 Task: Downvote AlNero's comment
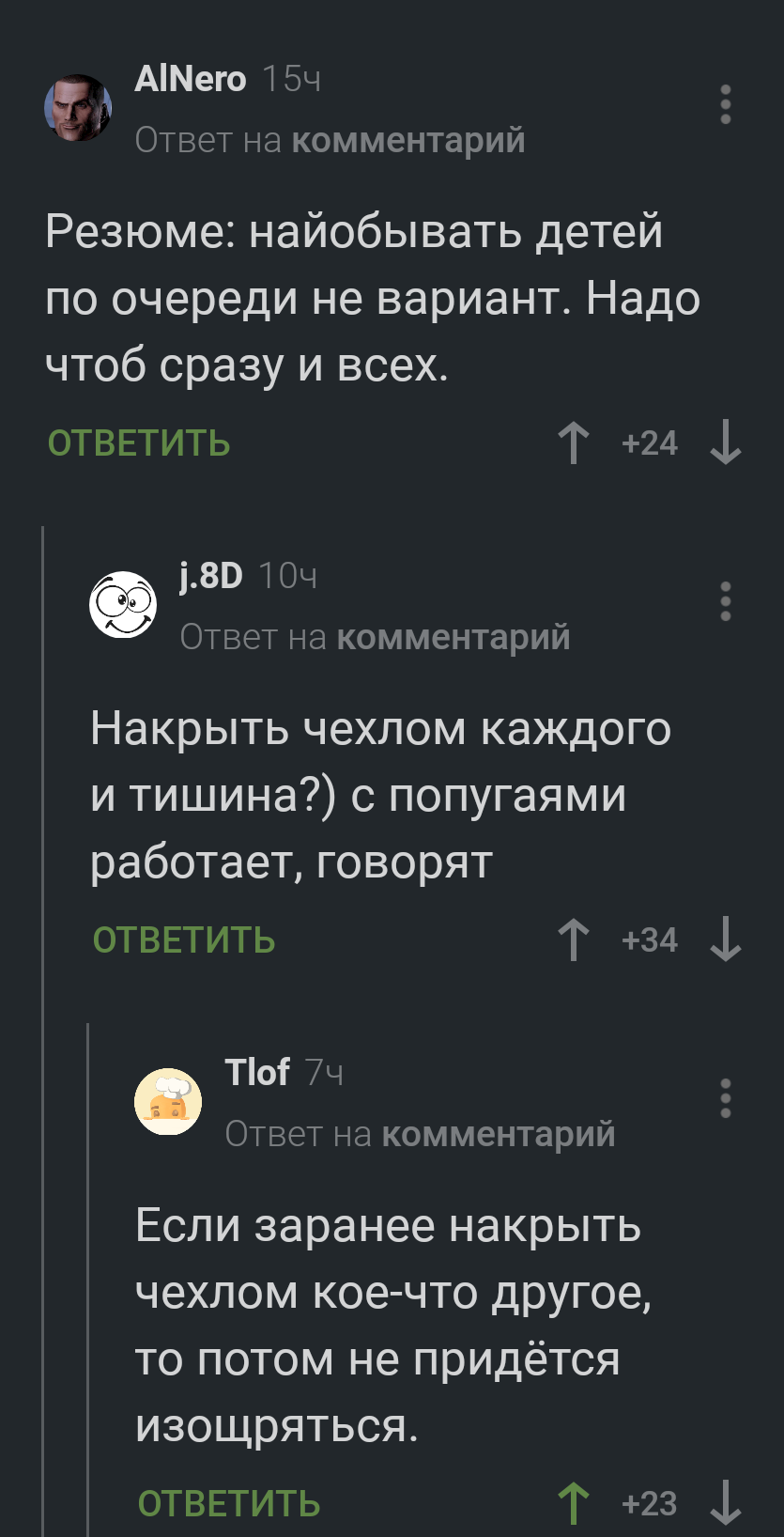(726, 442)
